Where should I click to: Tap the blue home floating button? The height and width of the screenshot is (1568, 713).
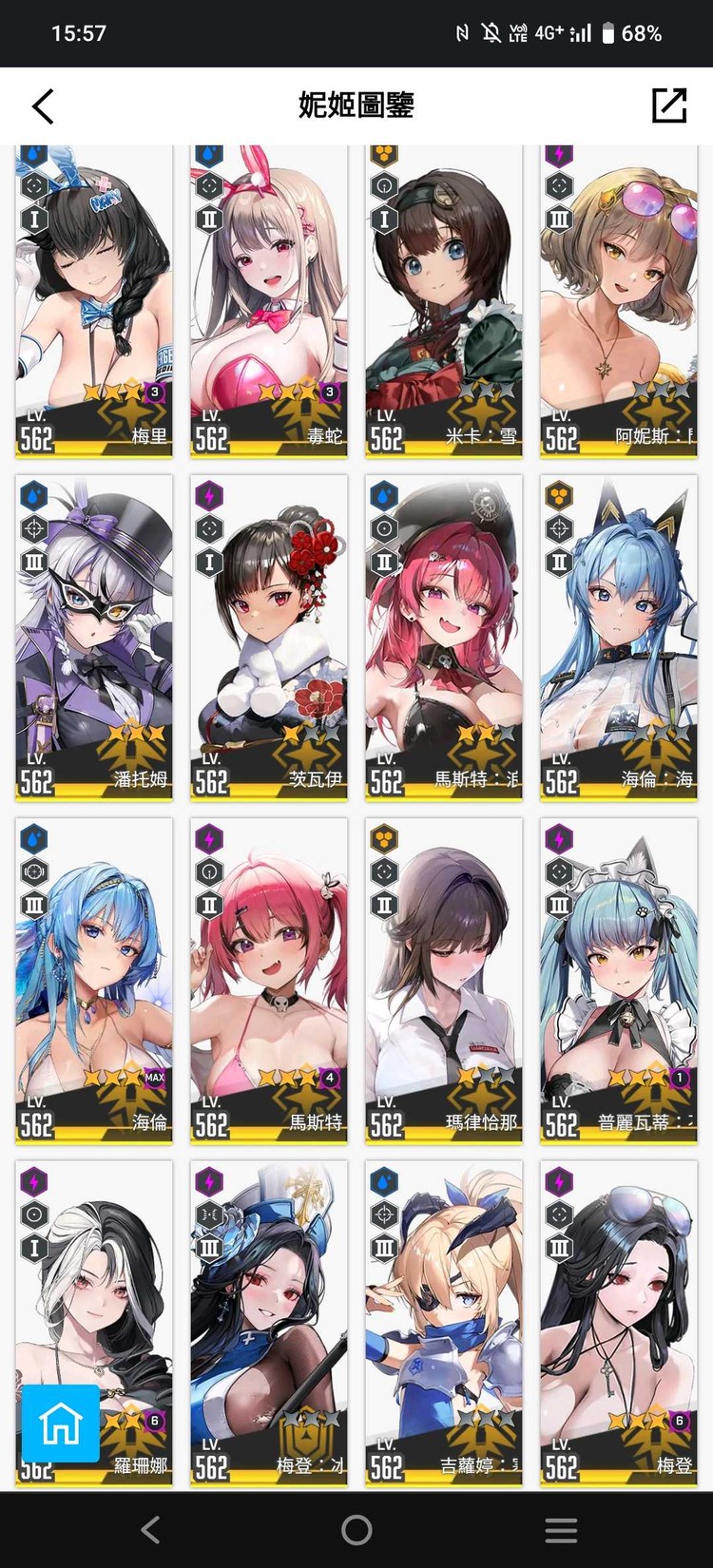61,1423
